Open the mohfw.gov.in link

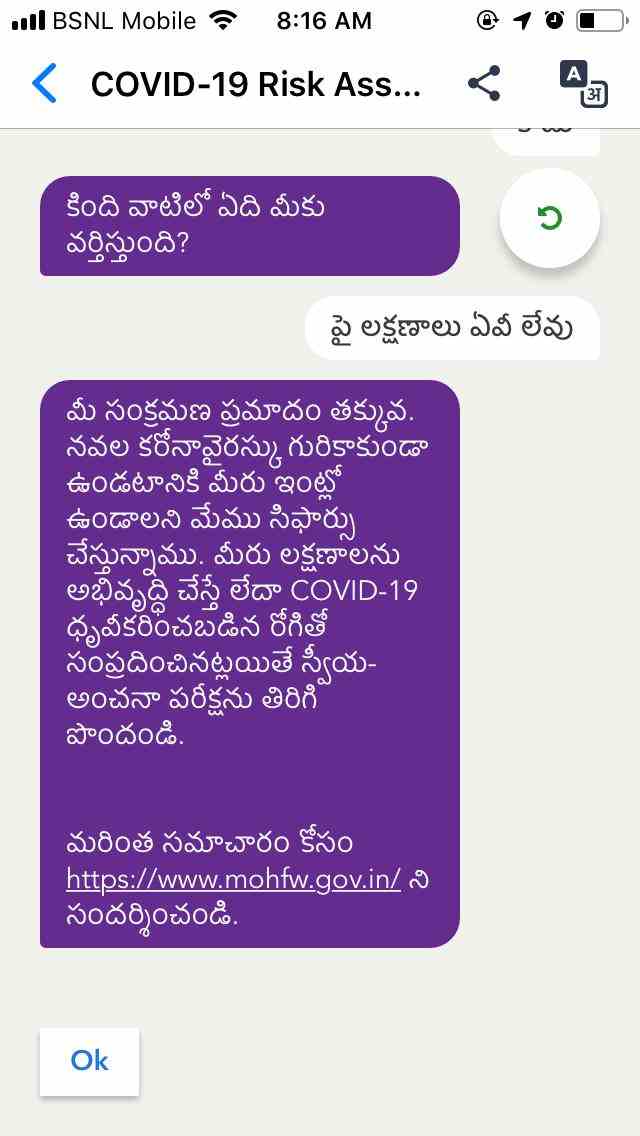point(234,878)
